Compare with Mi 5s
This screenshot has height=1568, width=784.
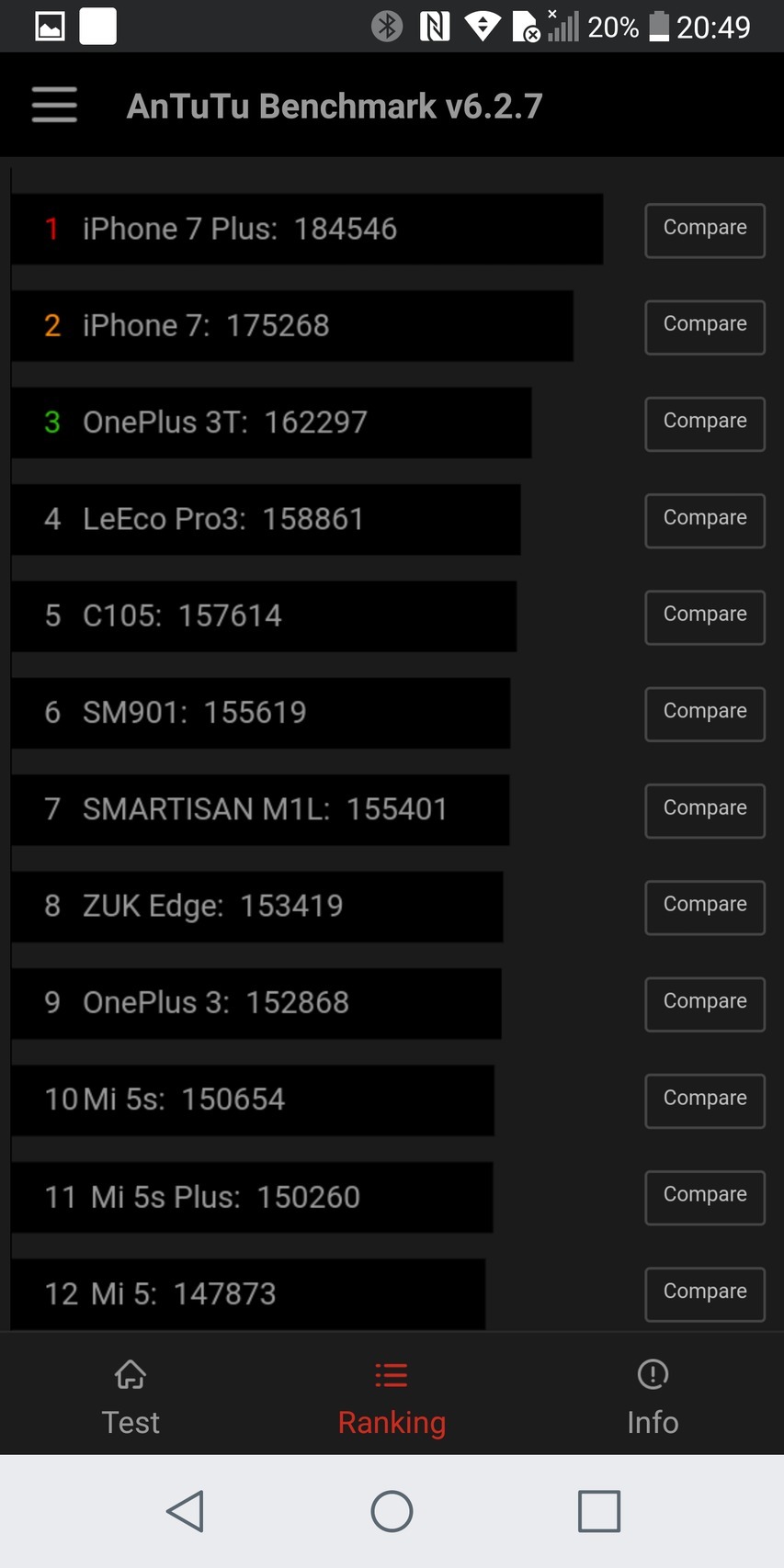coord(704,1100)
